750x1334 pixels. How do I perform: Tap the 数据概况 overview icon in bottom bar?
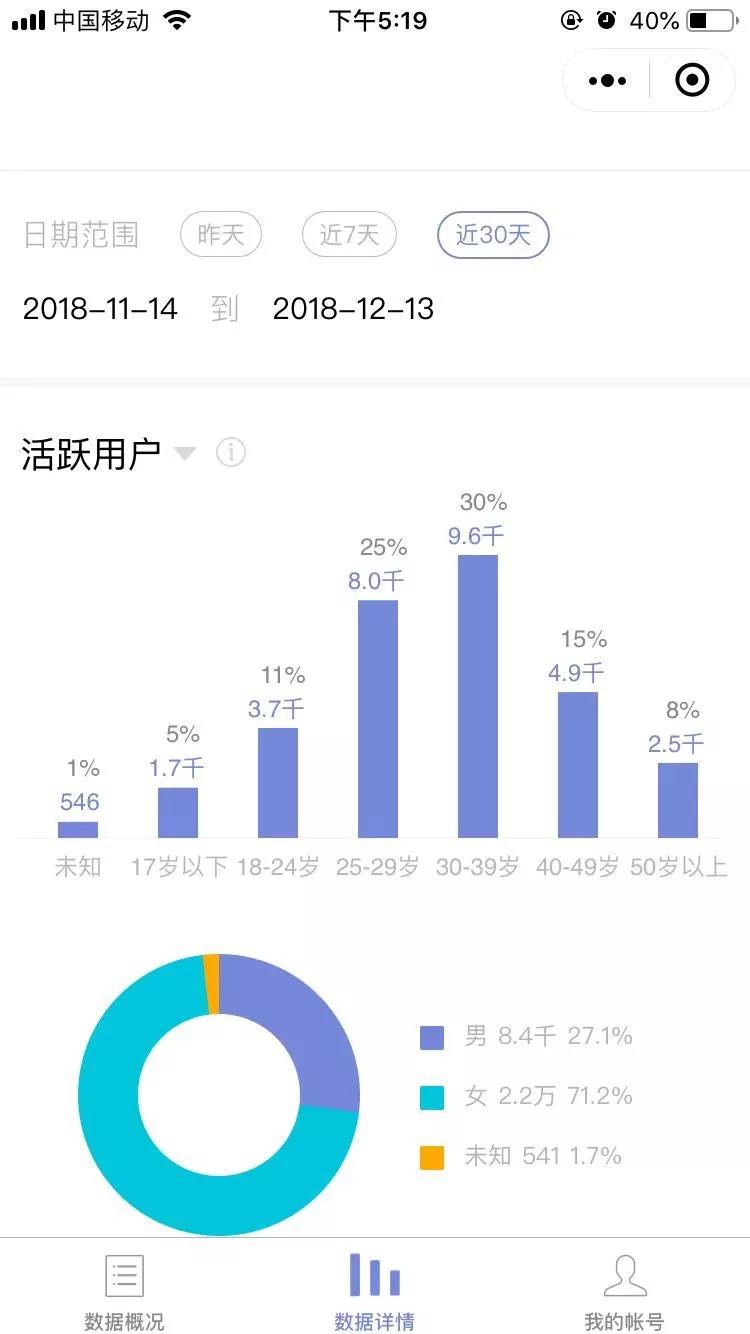click(x=122, y=1276)
